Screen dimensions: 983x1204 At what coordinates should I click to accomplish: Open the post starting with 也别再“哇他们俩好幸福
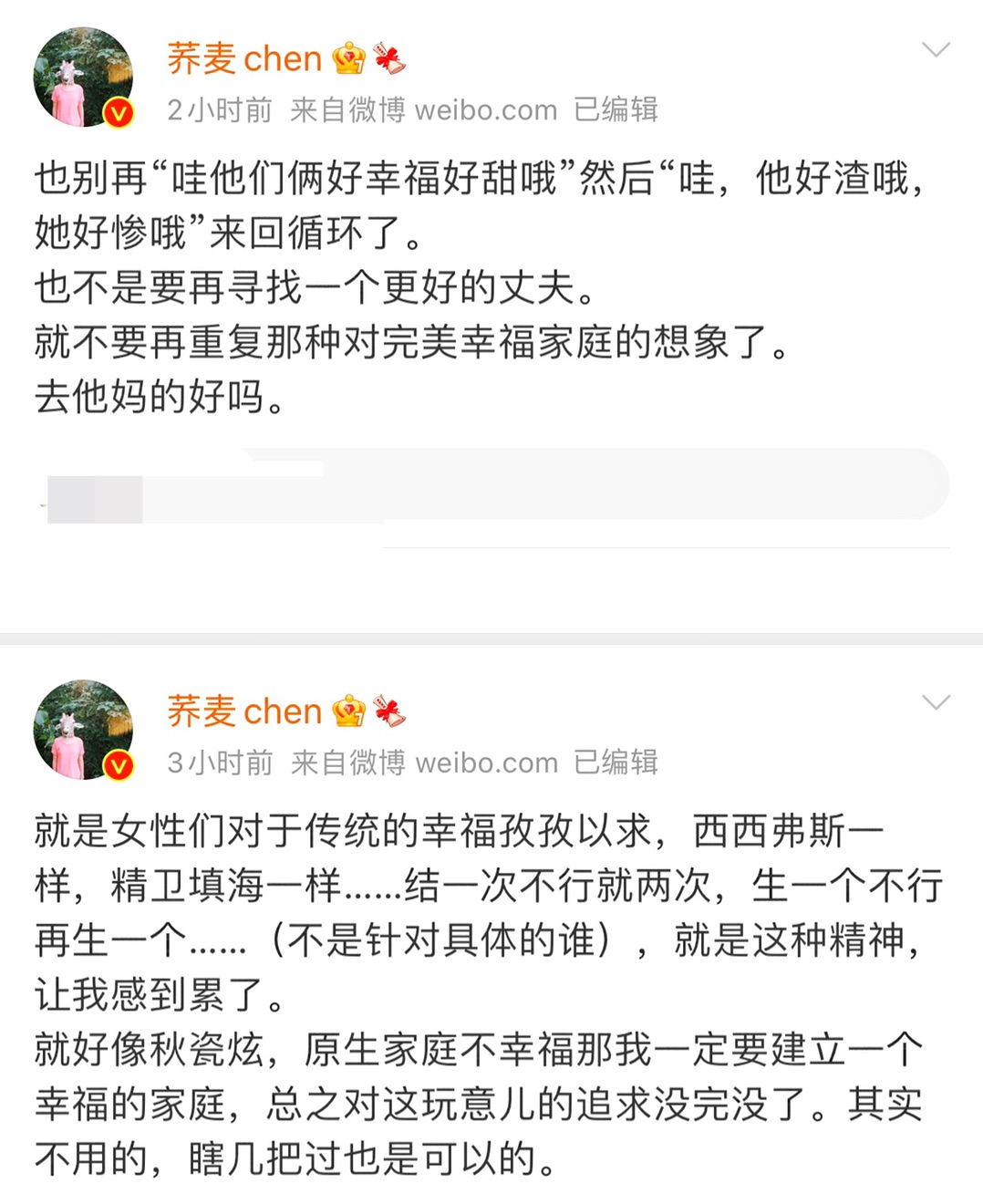tap(474, 286)
